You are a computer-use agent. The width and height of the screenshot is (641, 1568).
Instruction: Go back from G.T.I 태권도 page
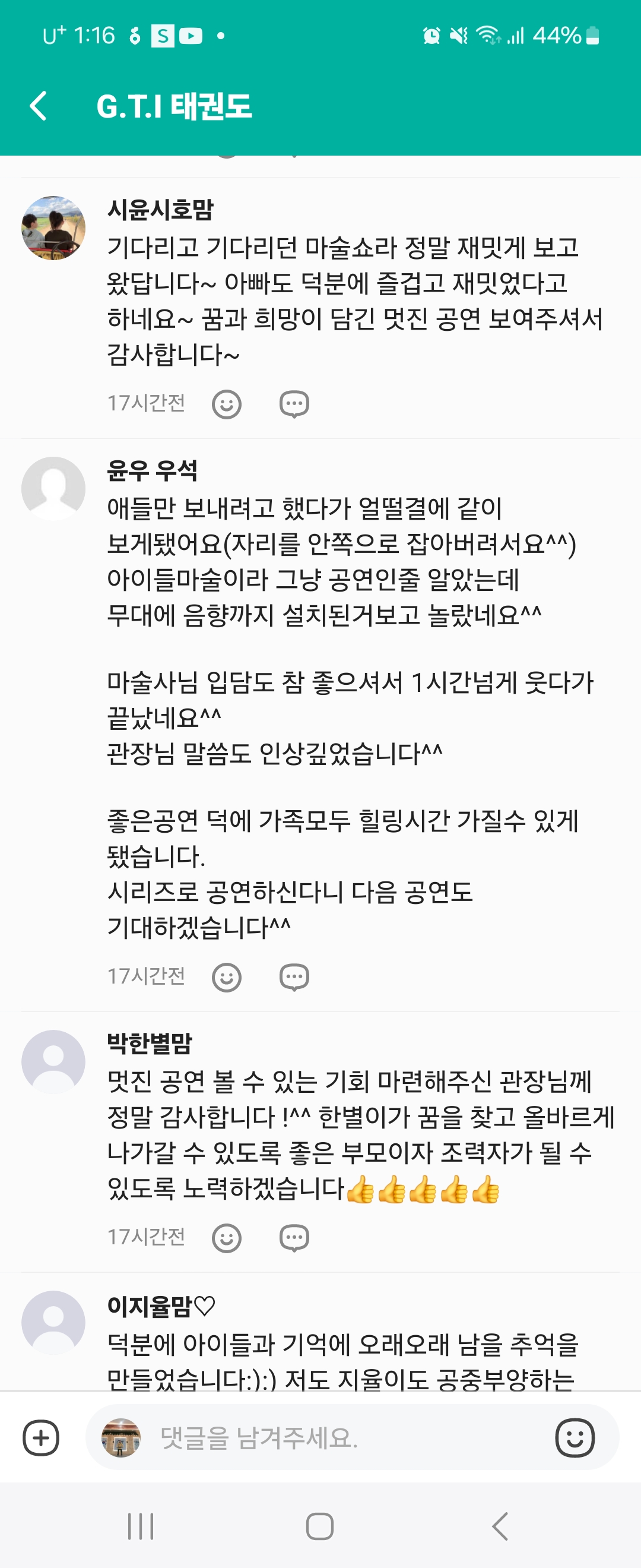[x=39, y=106]
